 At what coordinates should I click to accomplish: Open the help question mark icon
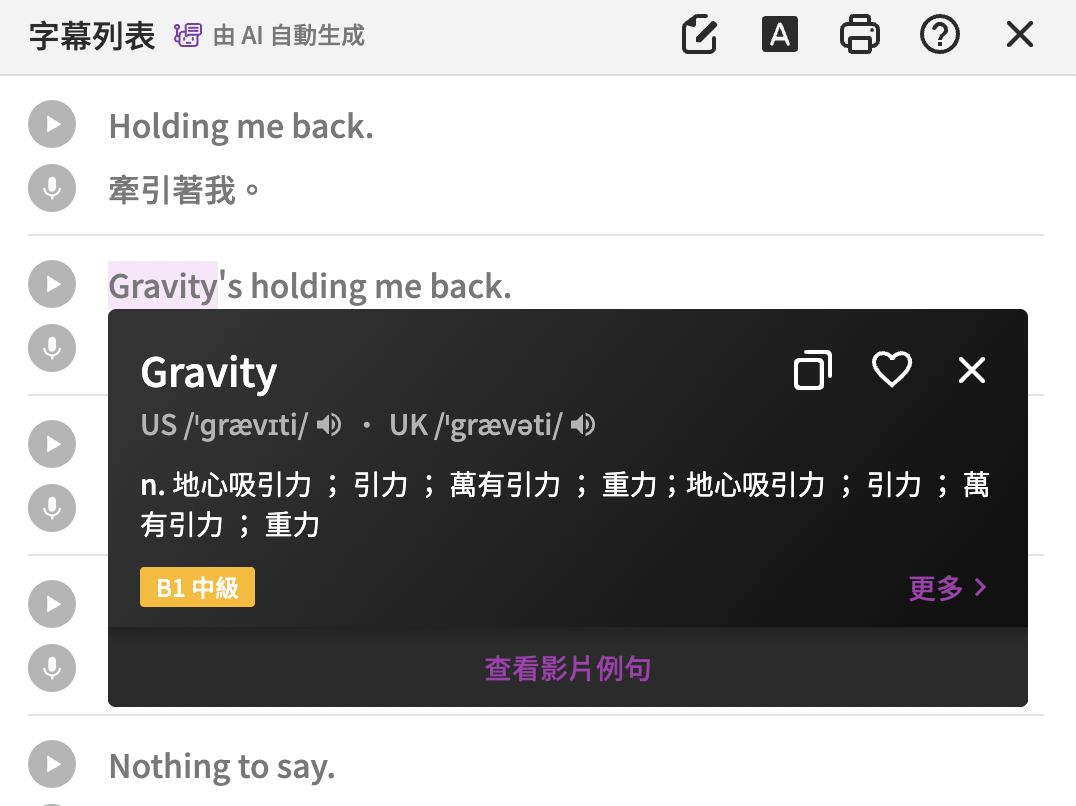click(939, 36)
